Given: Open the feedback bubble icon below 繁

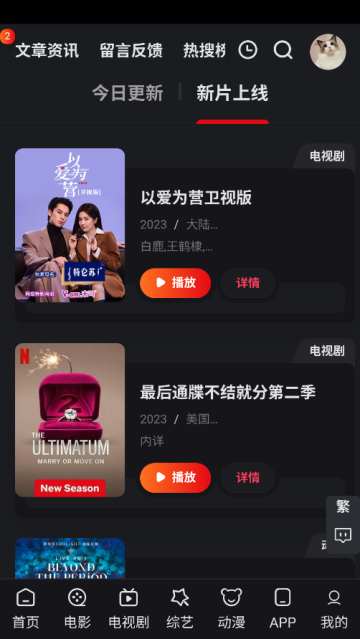Looking at the screenshot, I should (x=343, y=535).
